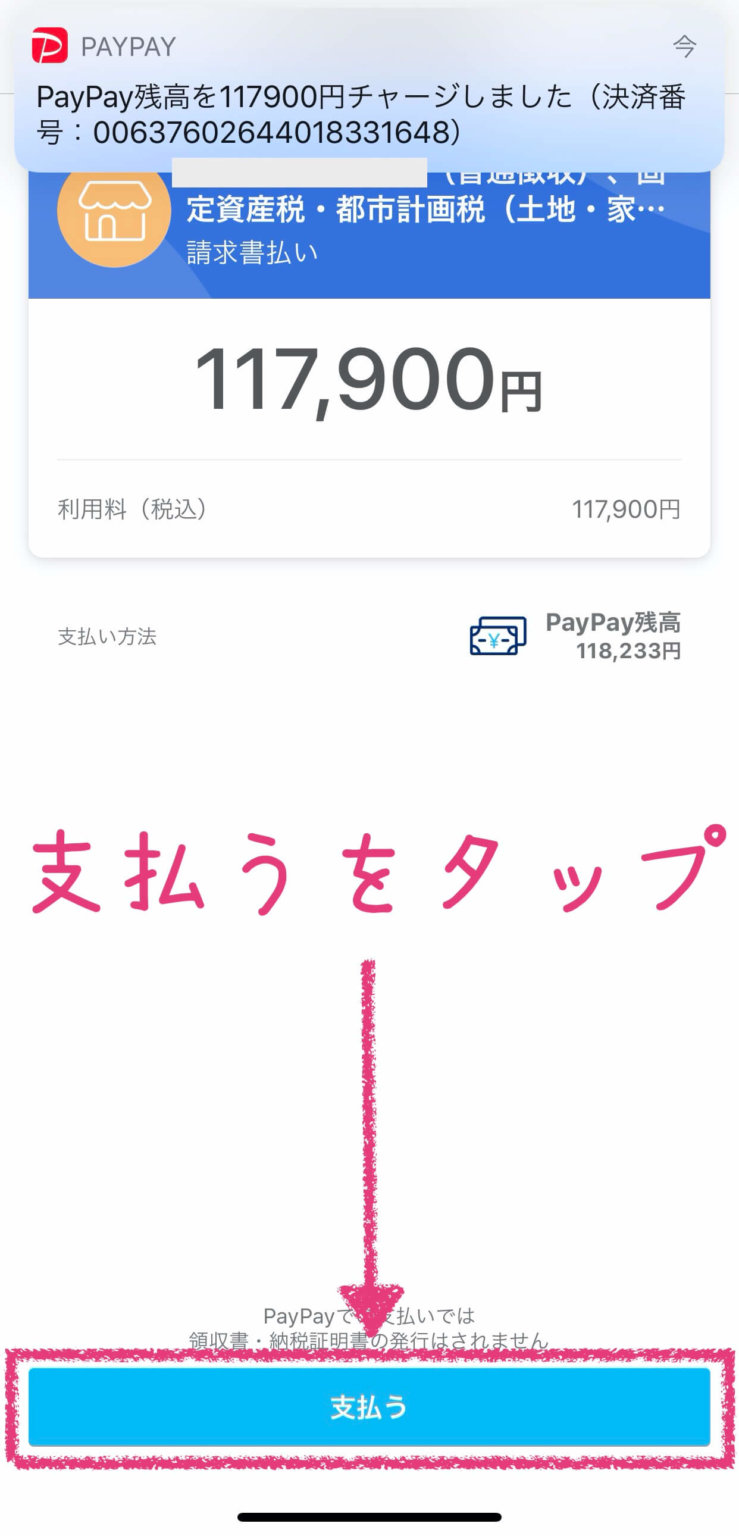Tap the 支払う pay button
739x1536 pixels.
(369, 1407)
